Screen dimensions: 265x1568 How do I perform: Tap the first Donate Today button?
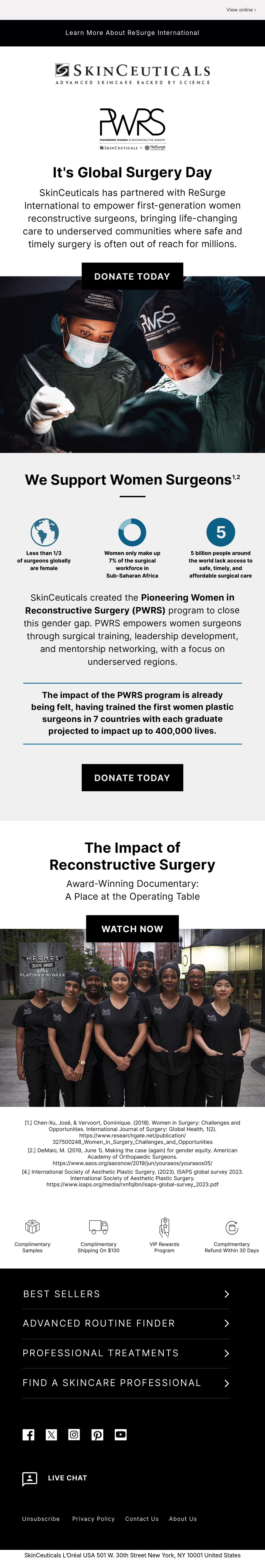[132, 276]
